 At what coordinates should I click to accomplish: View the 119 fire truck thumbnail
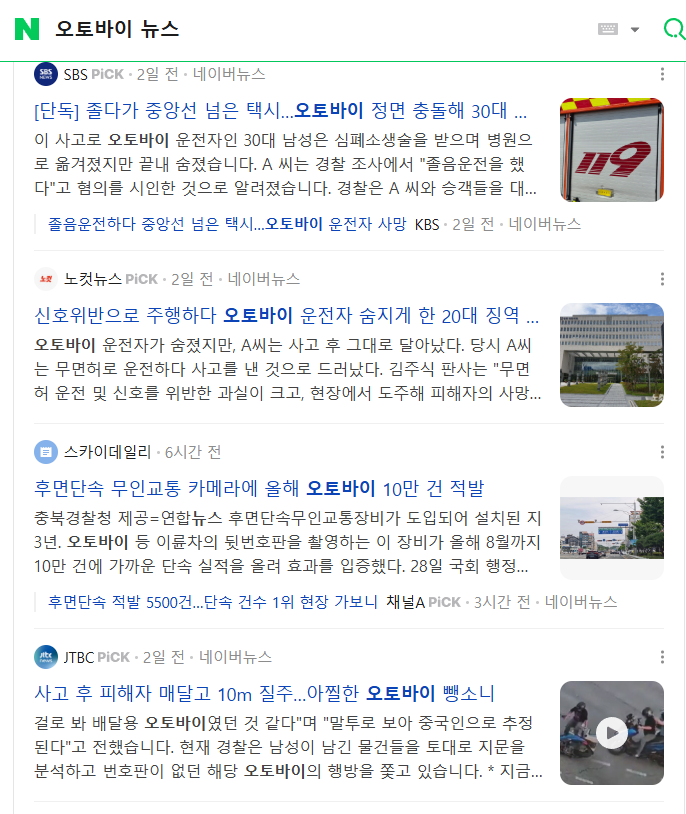pos(611,150)
